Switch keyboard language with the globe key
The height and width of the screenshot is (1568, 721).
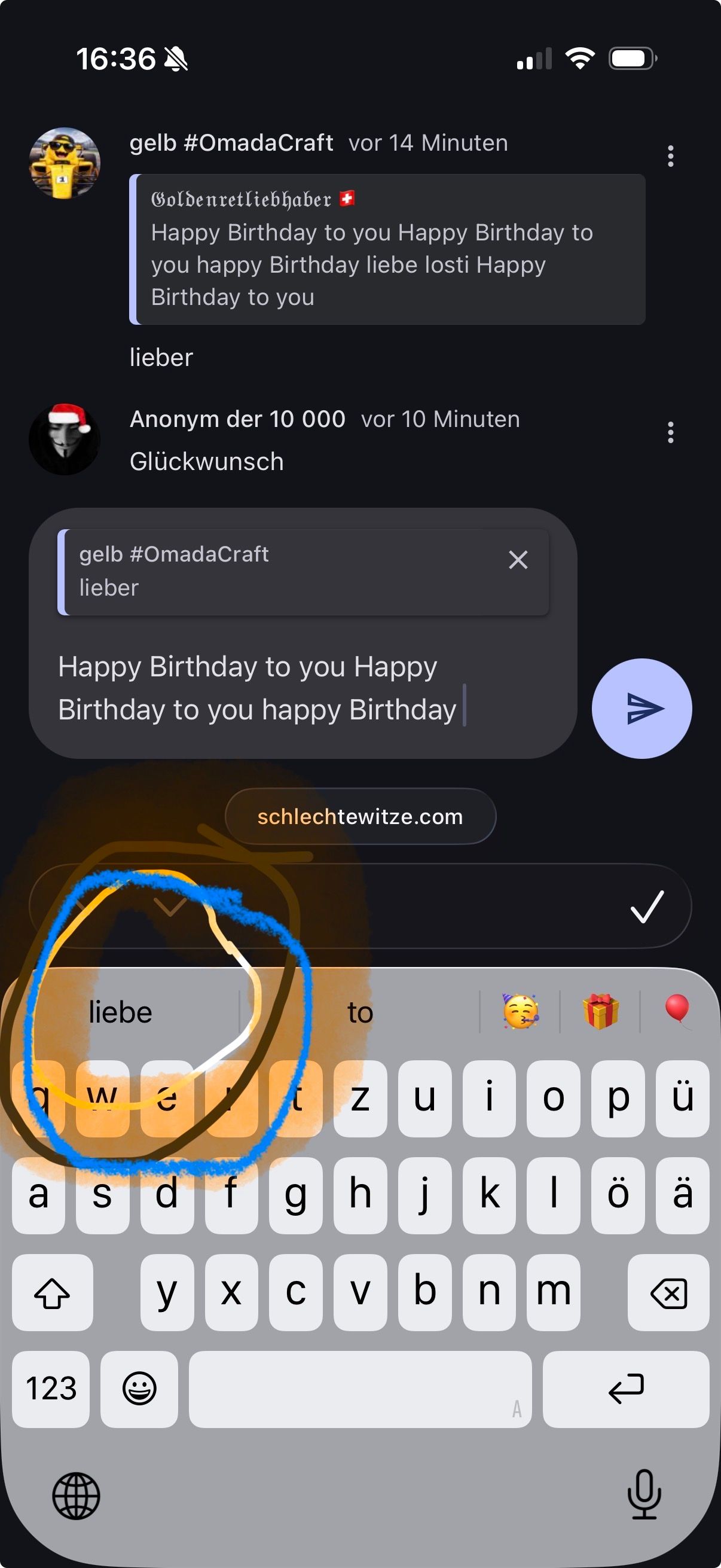[76, 1496]
